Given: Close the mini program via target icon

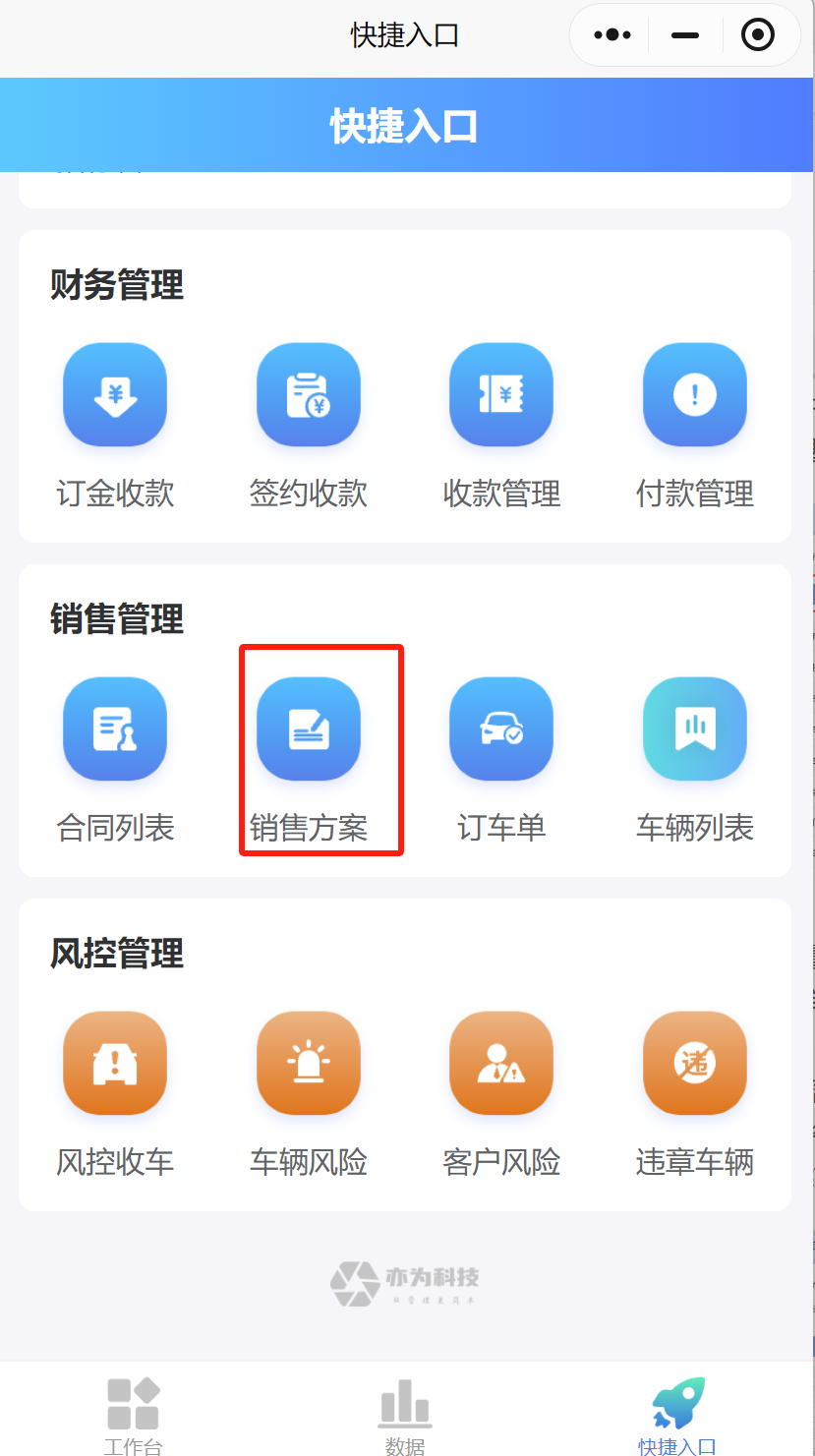Looking at the screenshot, I should [x=757, y=35].
